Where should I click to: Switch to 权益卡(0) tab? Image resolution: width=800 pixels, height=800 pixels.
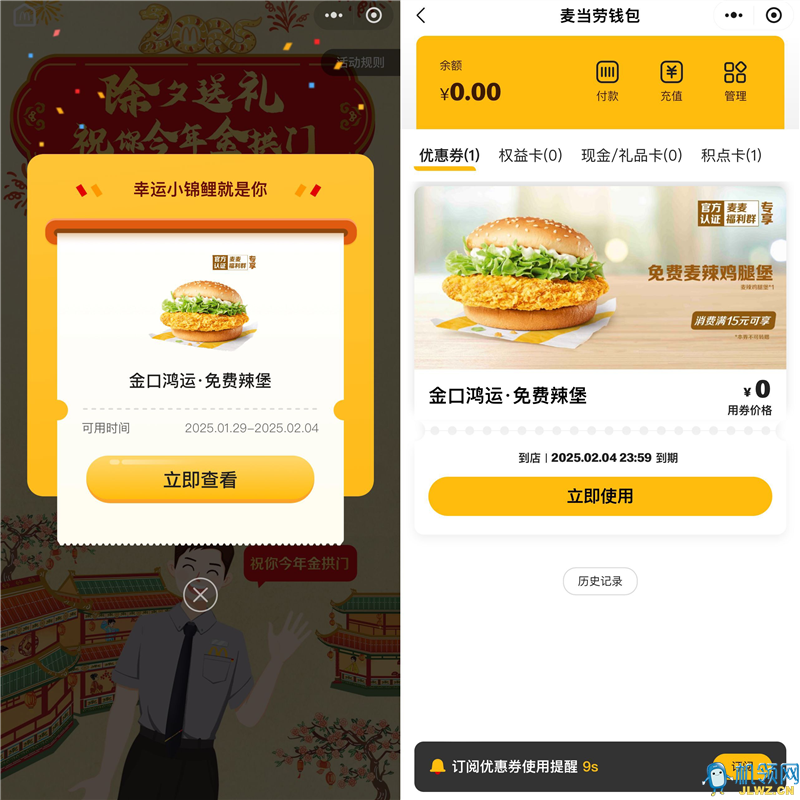tap(530, 155)
